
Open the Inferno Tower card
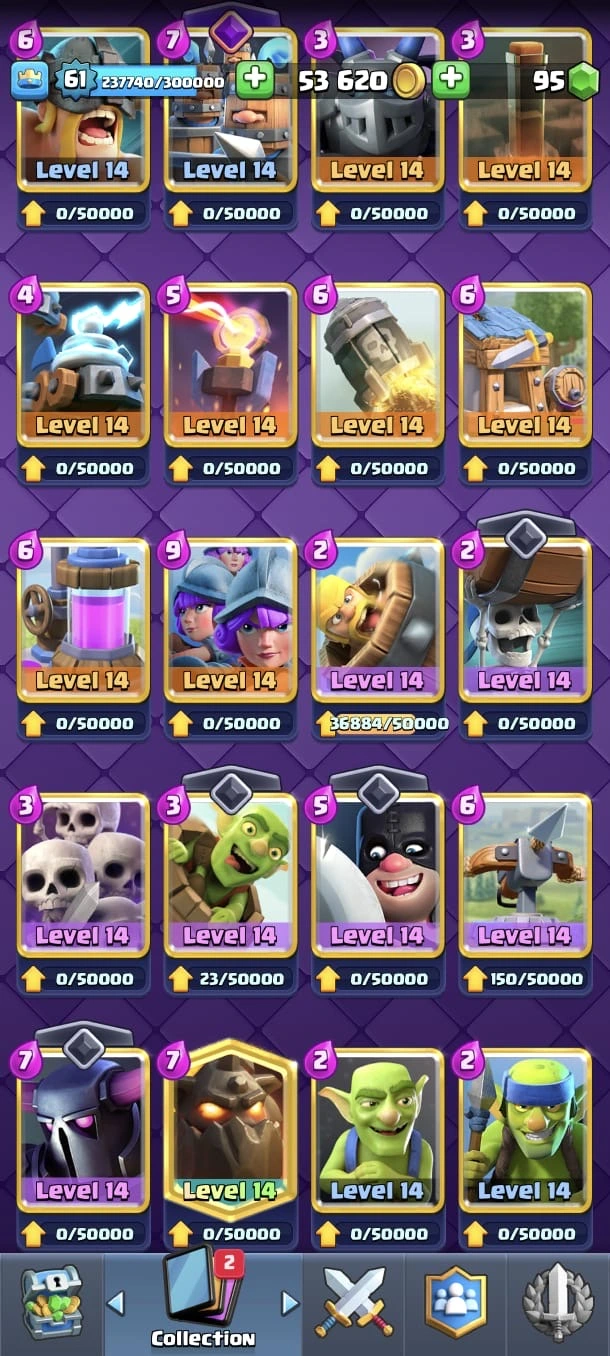pyautogui.click(x=230, y=365)
